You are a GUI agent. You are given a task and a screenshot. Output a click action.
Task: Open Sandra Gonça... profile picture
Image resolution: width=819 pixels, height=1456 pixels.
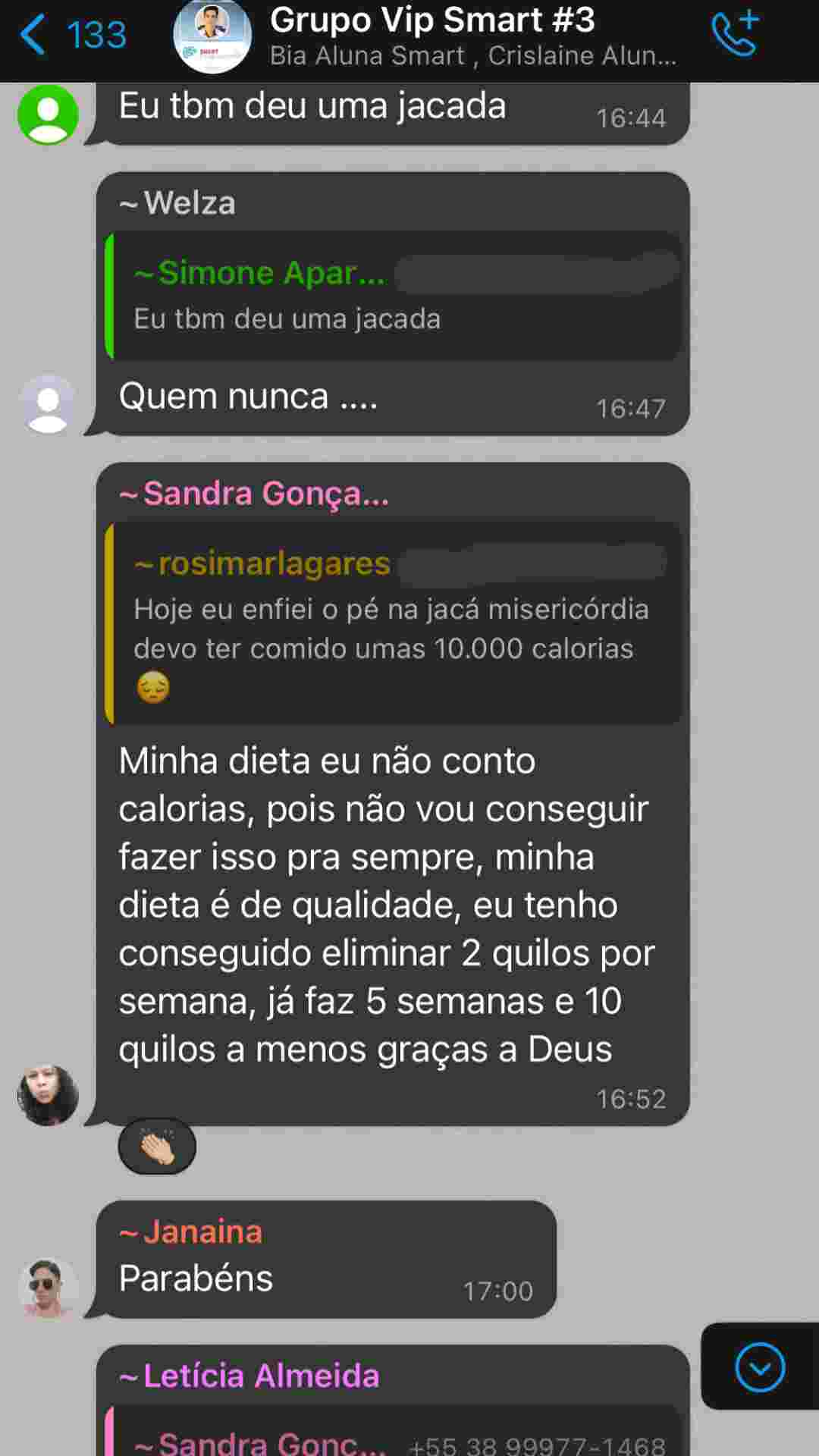48,1095
